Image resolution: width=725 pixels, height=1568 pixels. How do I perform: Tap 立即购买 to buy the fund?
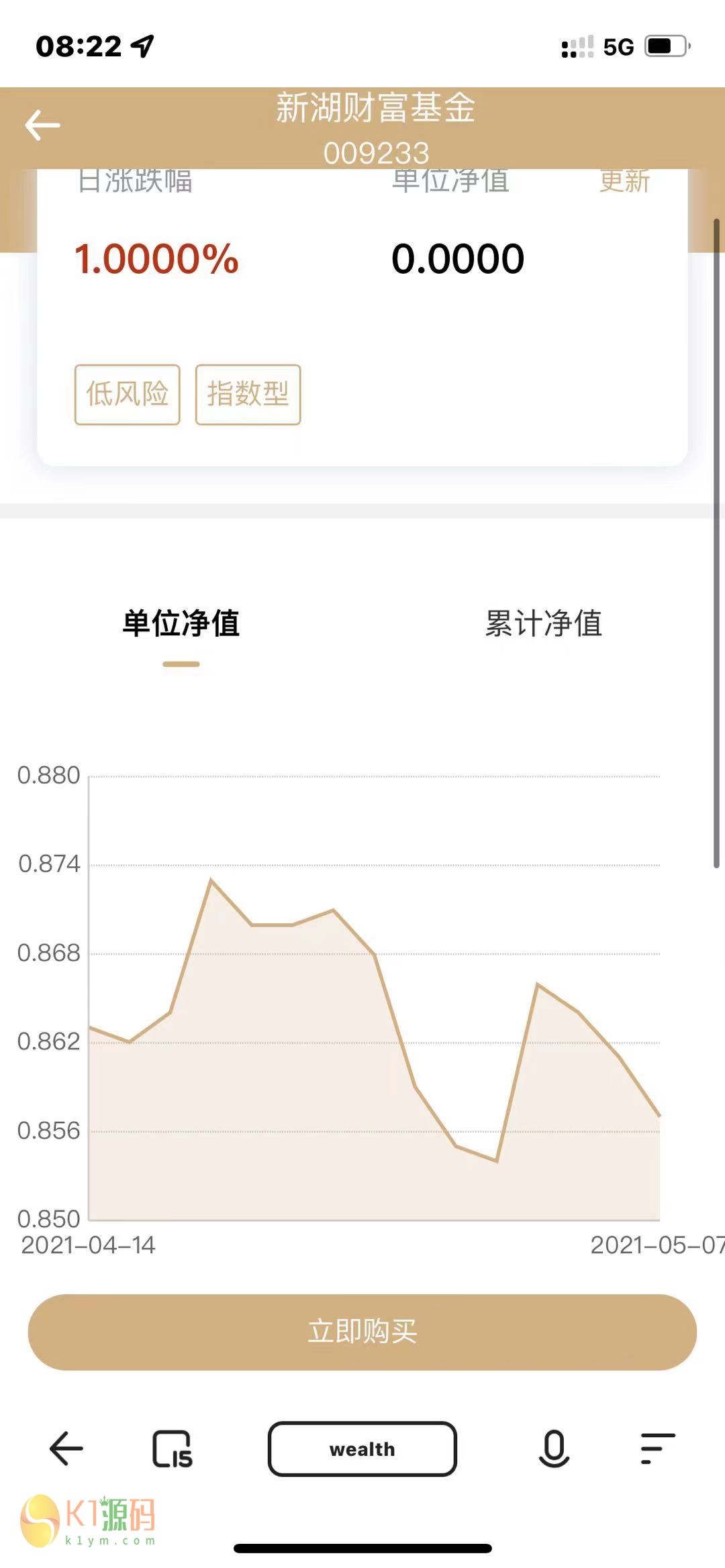362,1332
